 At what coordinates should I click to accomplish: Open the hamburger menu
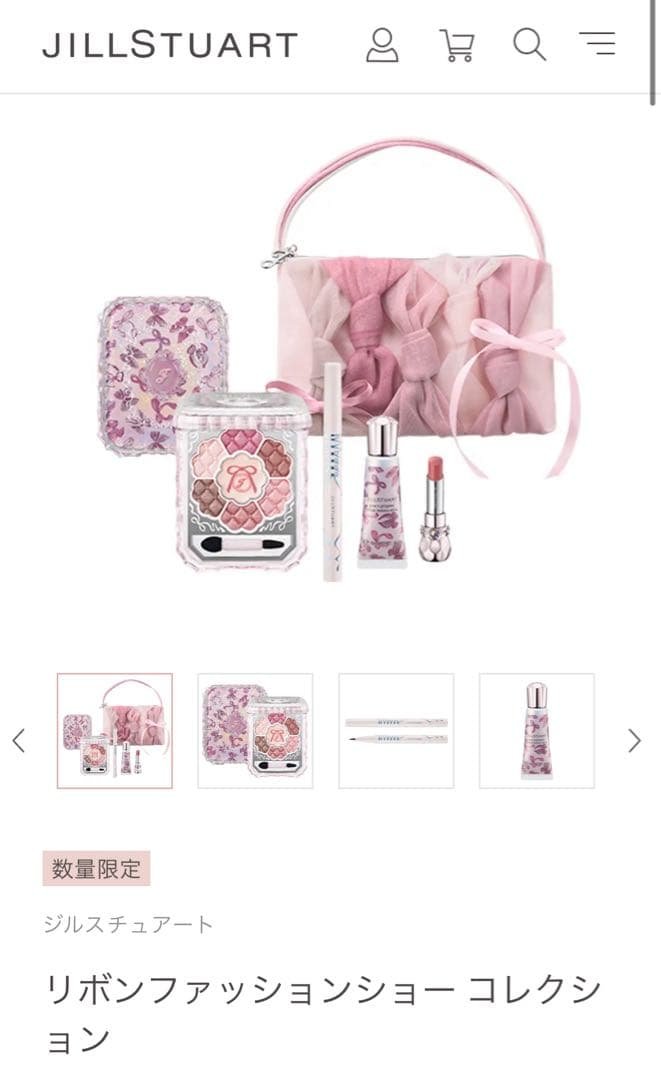(x=597, y=44)
